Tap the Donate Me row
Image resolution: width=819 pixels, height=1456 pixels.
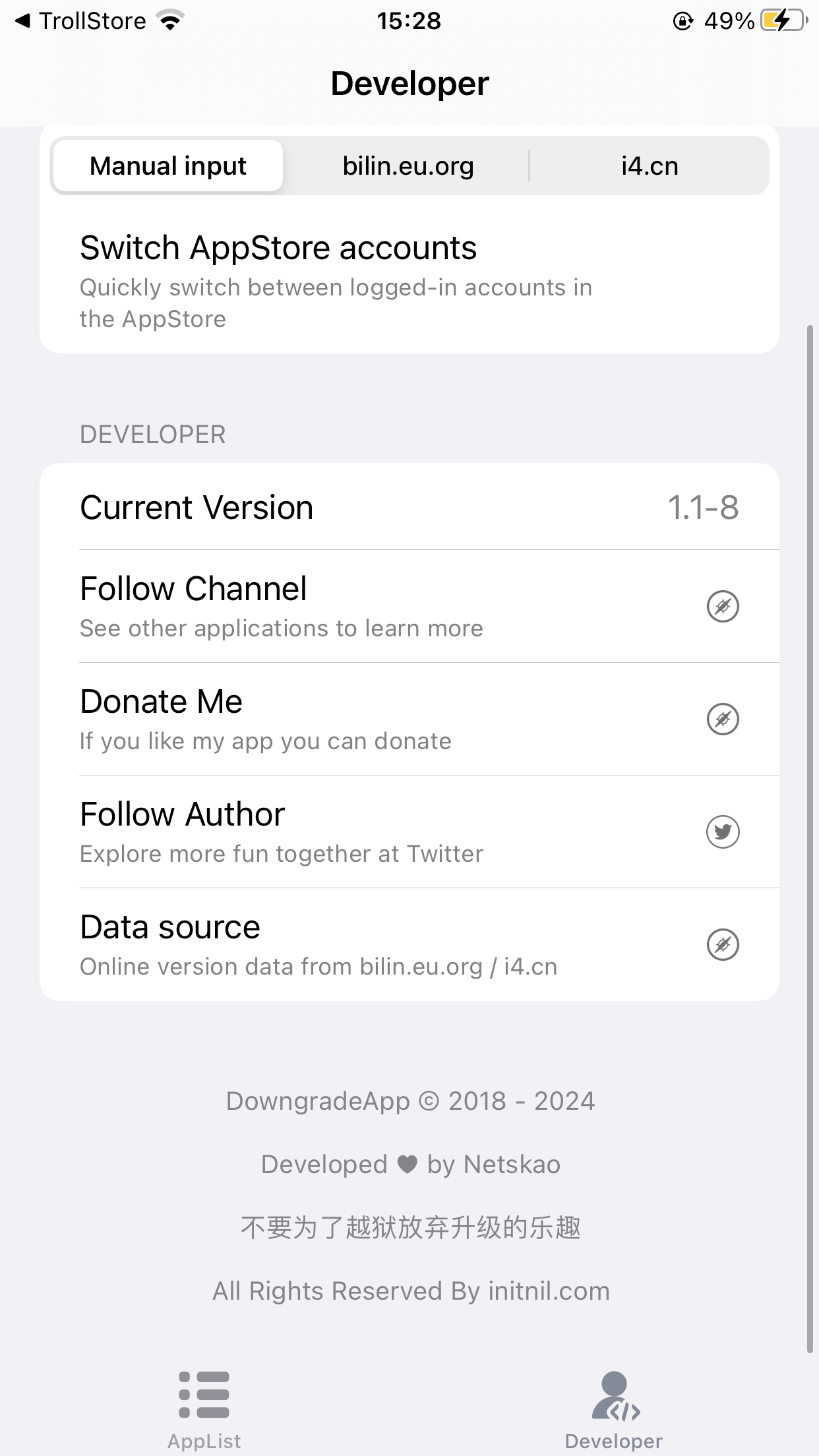pos(409,719)
